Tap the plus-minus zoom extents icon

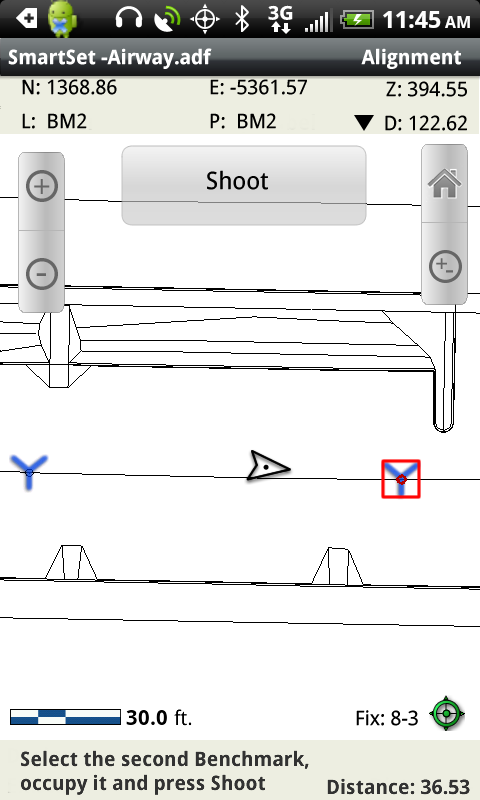(x=445, y=266)
